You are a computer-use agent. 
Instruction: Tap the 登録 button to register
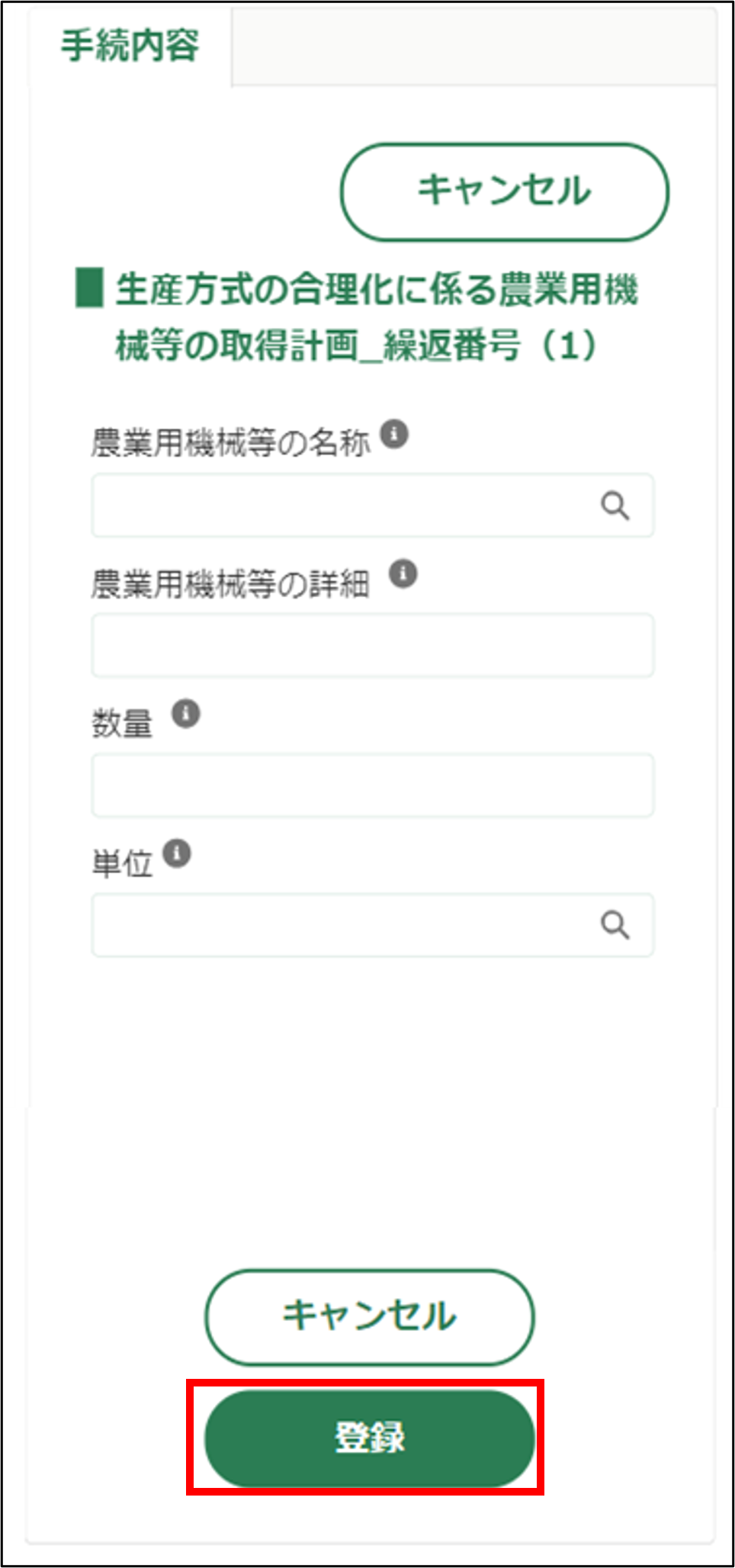[369, 1438]
